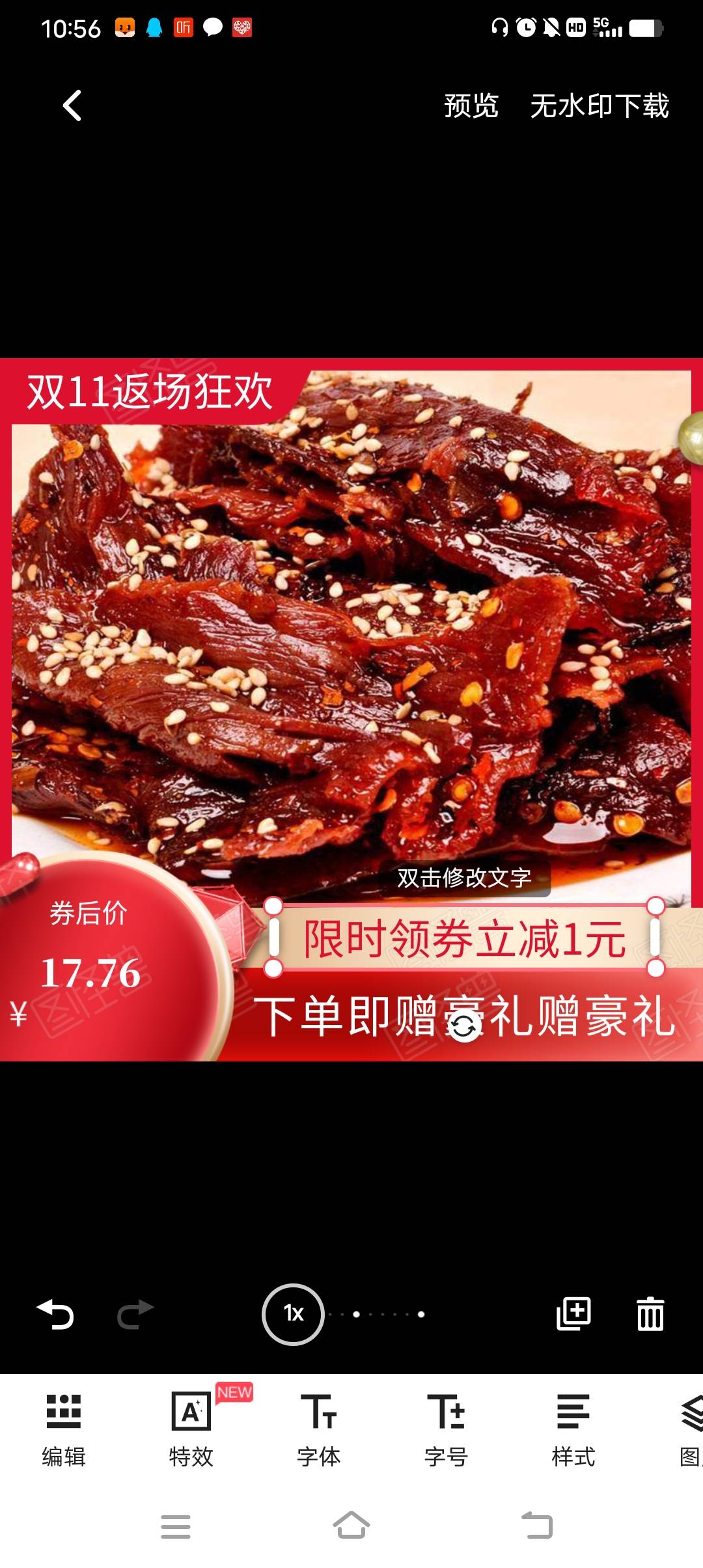
Task: Select the 双11返场狂欢 title text
Action: pyautogui.click(x=150, y=392)
